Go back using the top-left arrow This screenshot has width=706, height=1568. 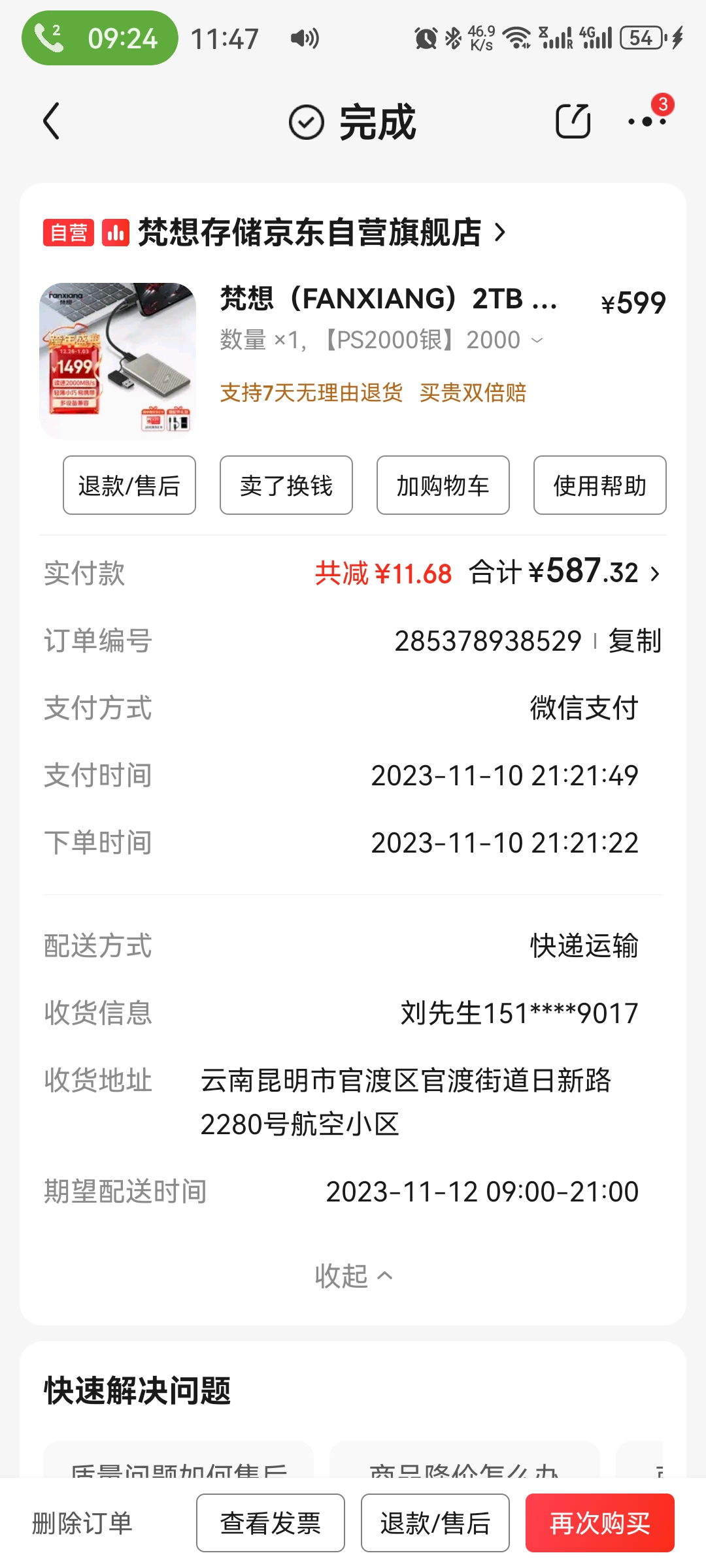pyautogui.click(x=51, y=122)
